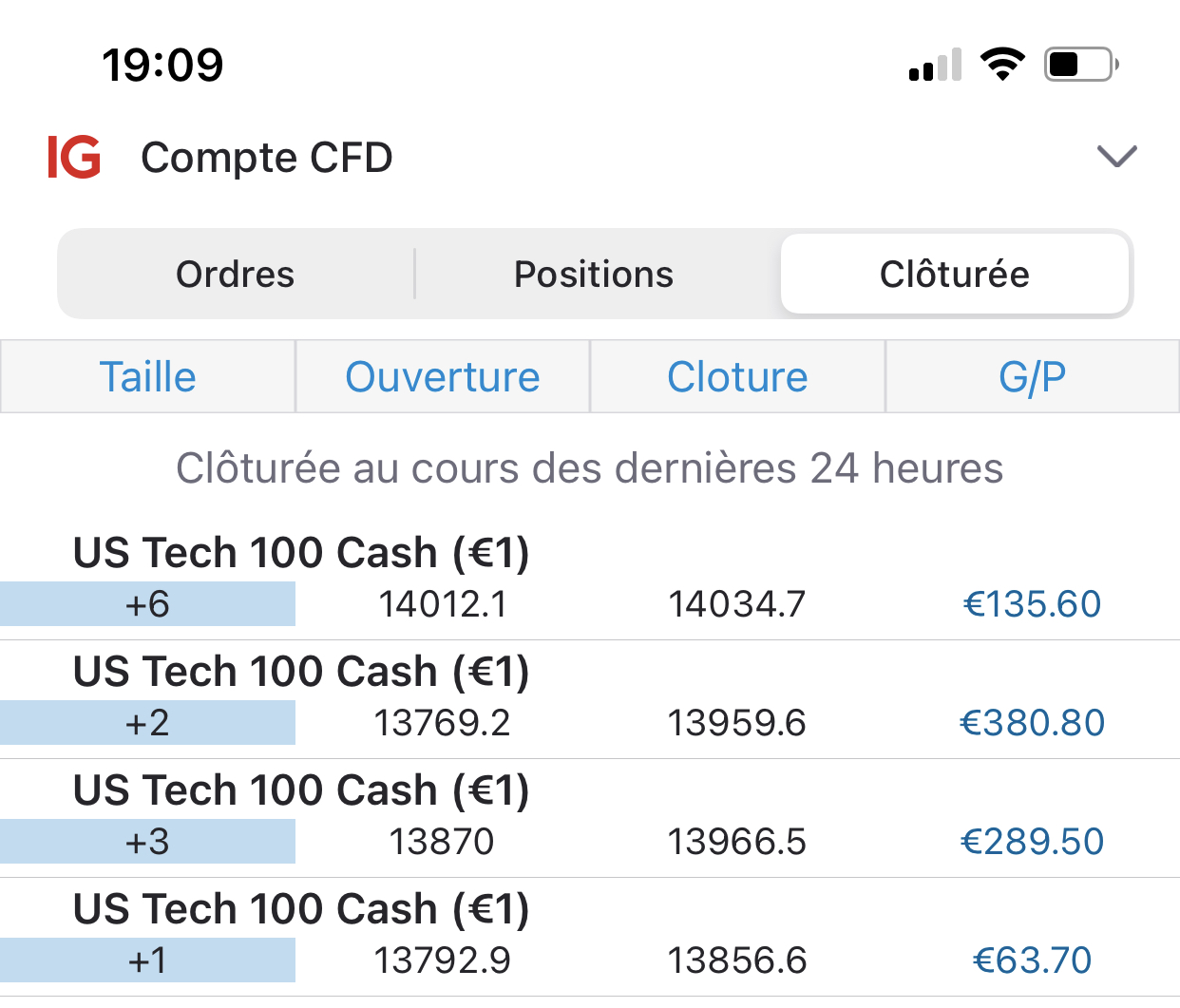Select the Clôturée tab

click(x=954, y=275)
